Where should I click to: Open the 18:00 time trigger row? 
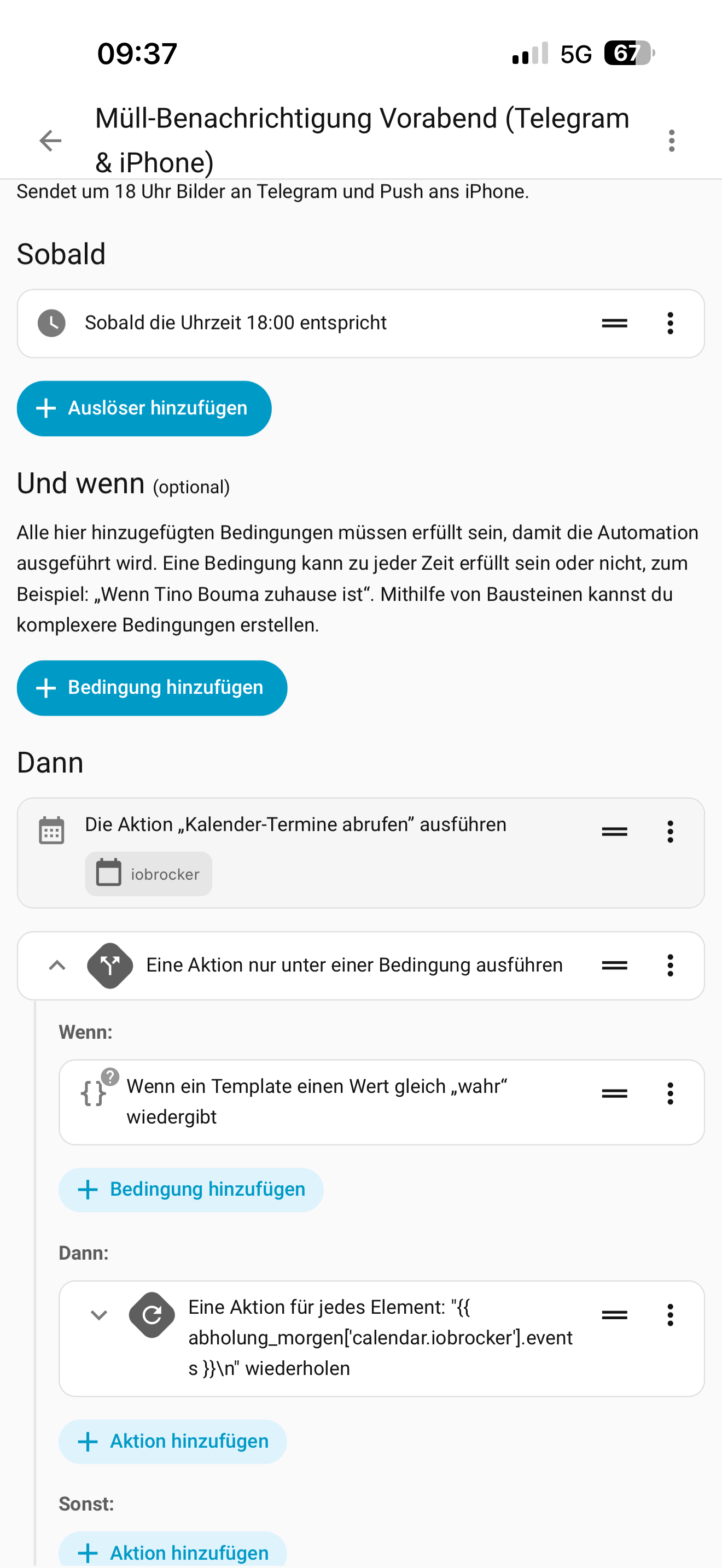tap(360, 323)
